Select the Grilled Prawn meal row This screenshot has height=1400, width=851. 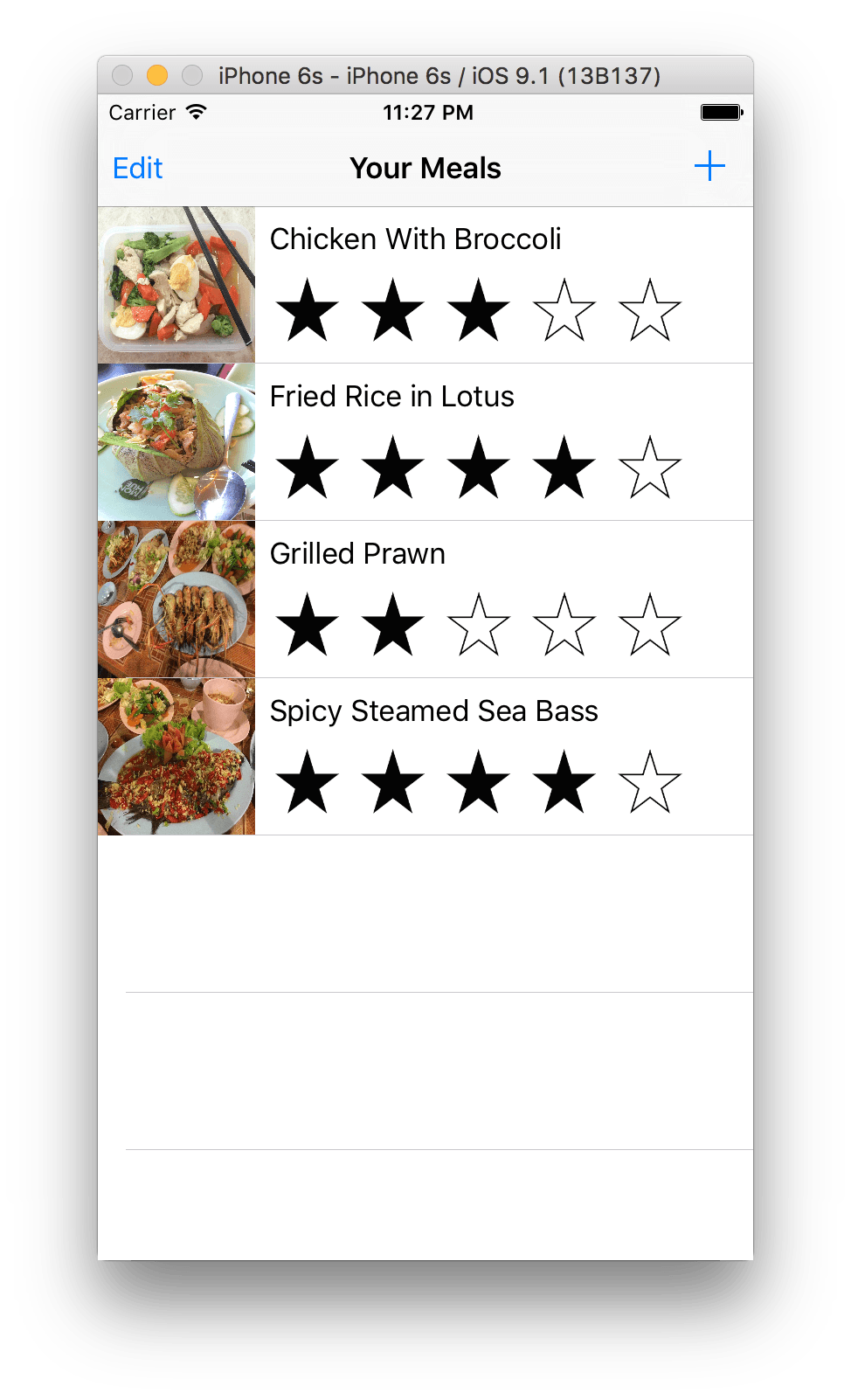357,554
